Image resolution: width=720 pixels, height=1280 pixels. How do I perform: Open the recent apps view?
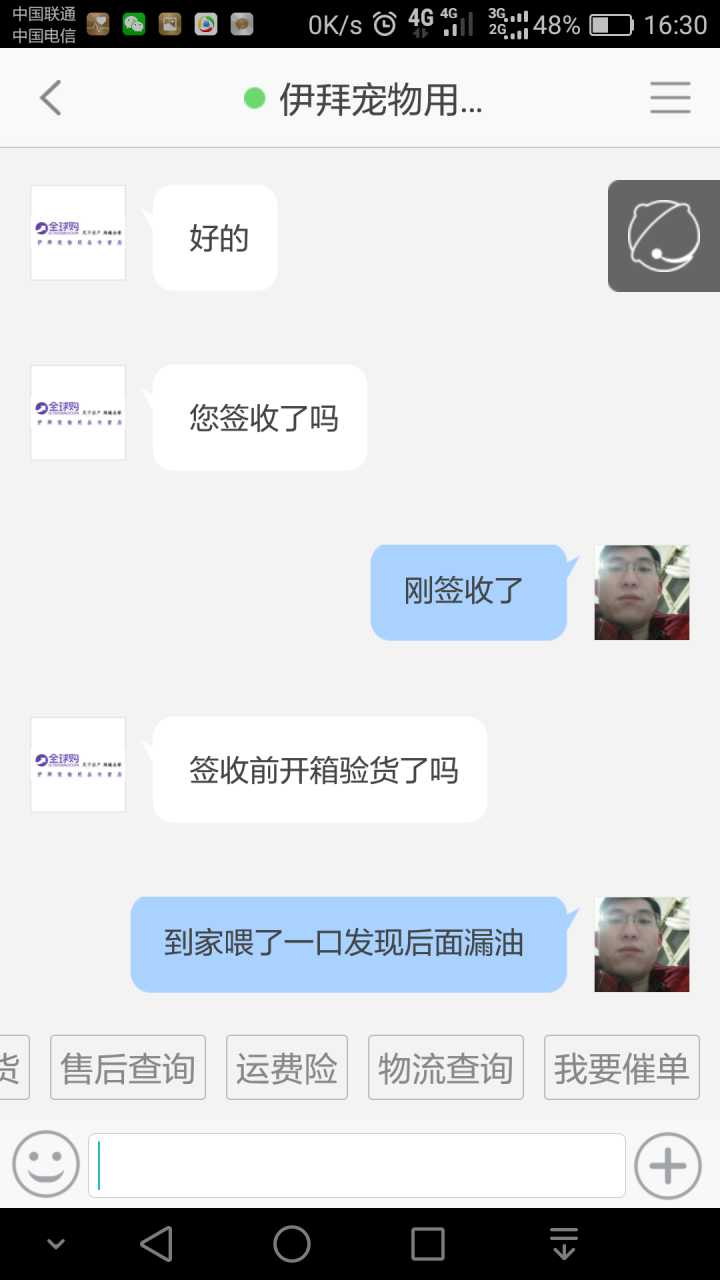point(428,1244)
